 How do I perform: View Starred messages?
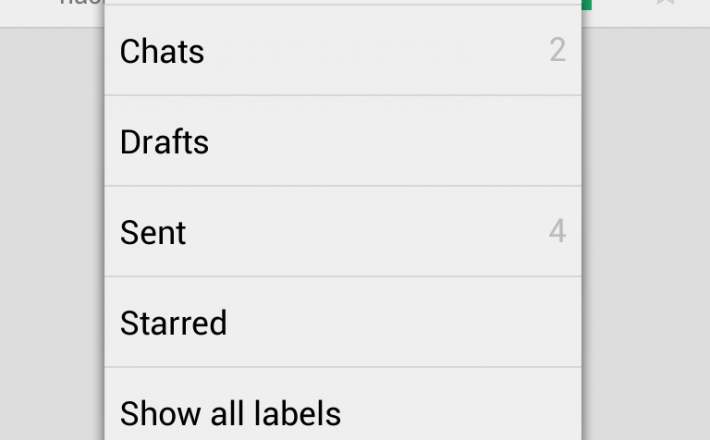point(342,323)
